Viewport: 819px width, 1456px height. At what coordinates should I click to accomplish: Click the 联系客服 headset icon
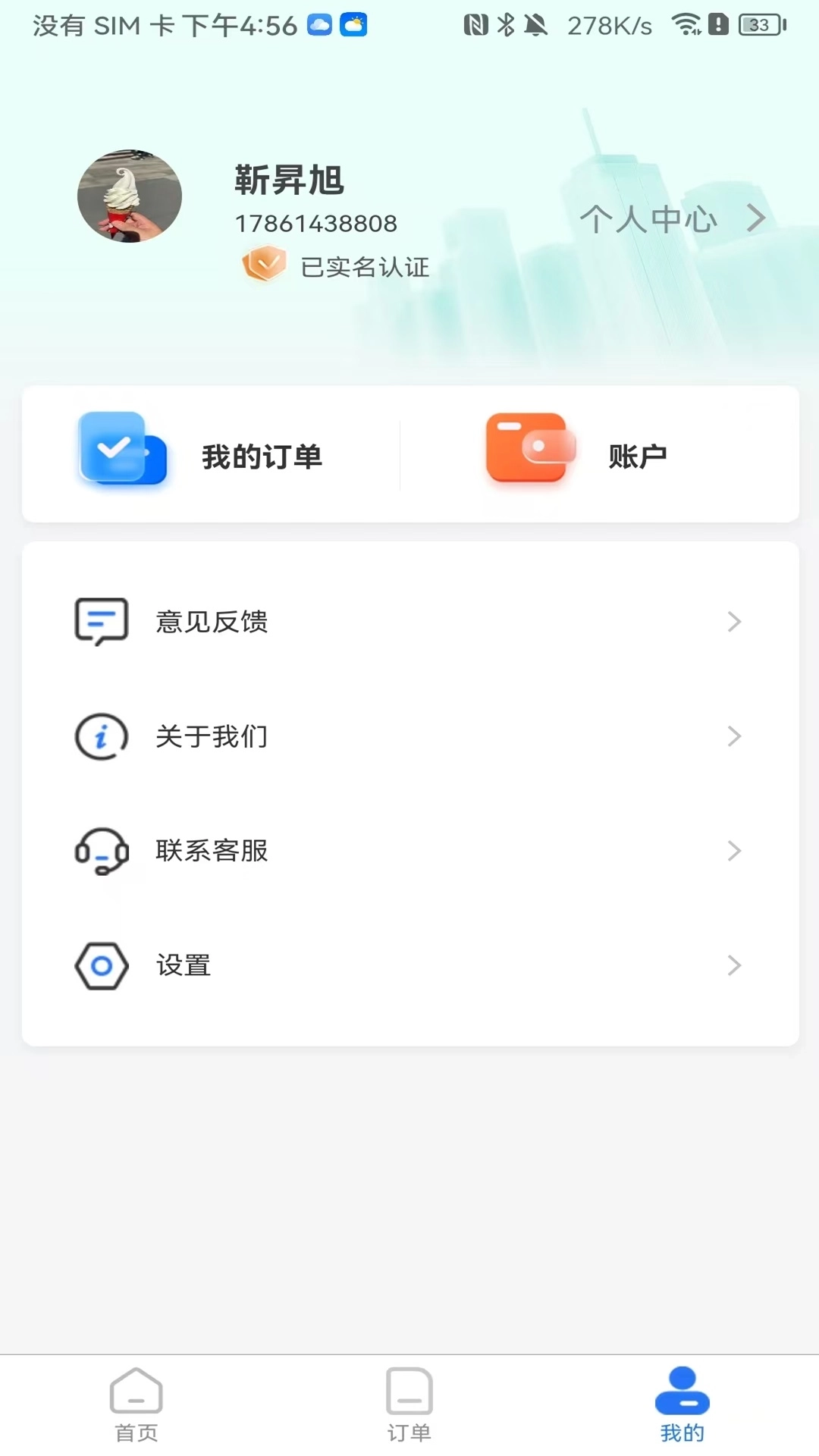[102, 851]
